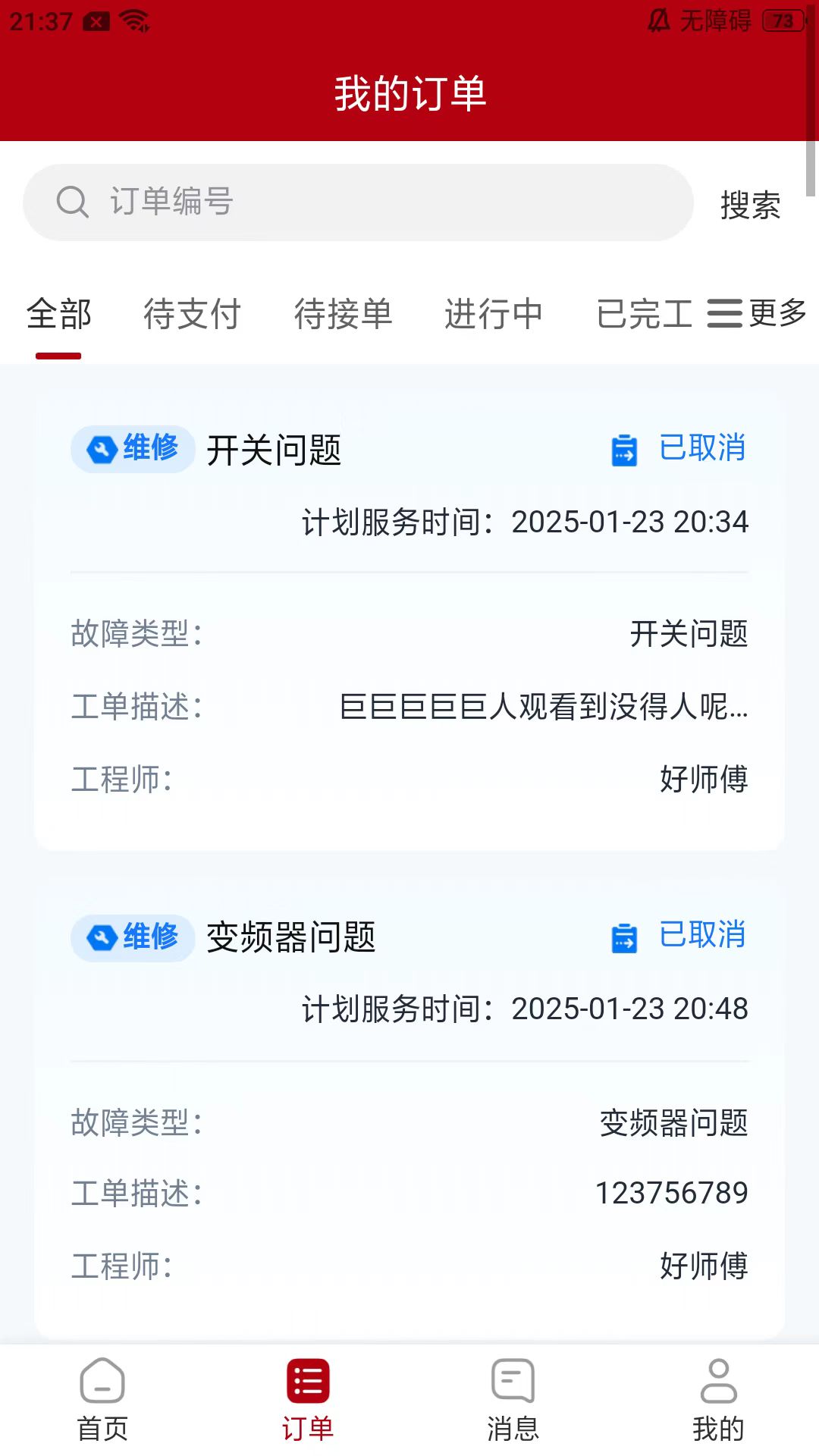The image size is (819, 1456).
Task: Click 已取消 status on the 开关问题 order
Action: point(701,448)
